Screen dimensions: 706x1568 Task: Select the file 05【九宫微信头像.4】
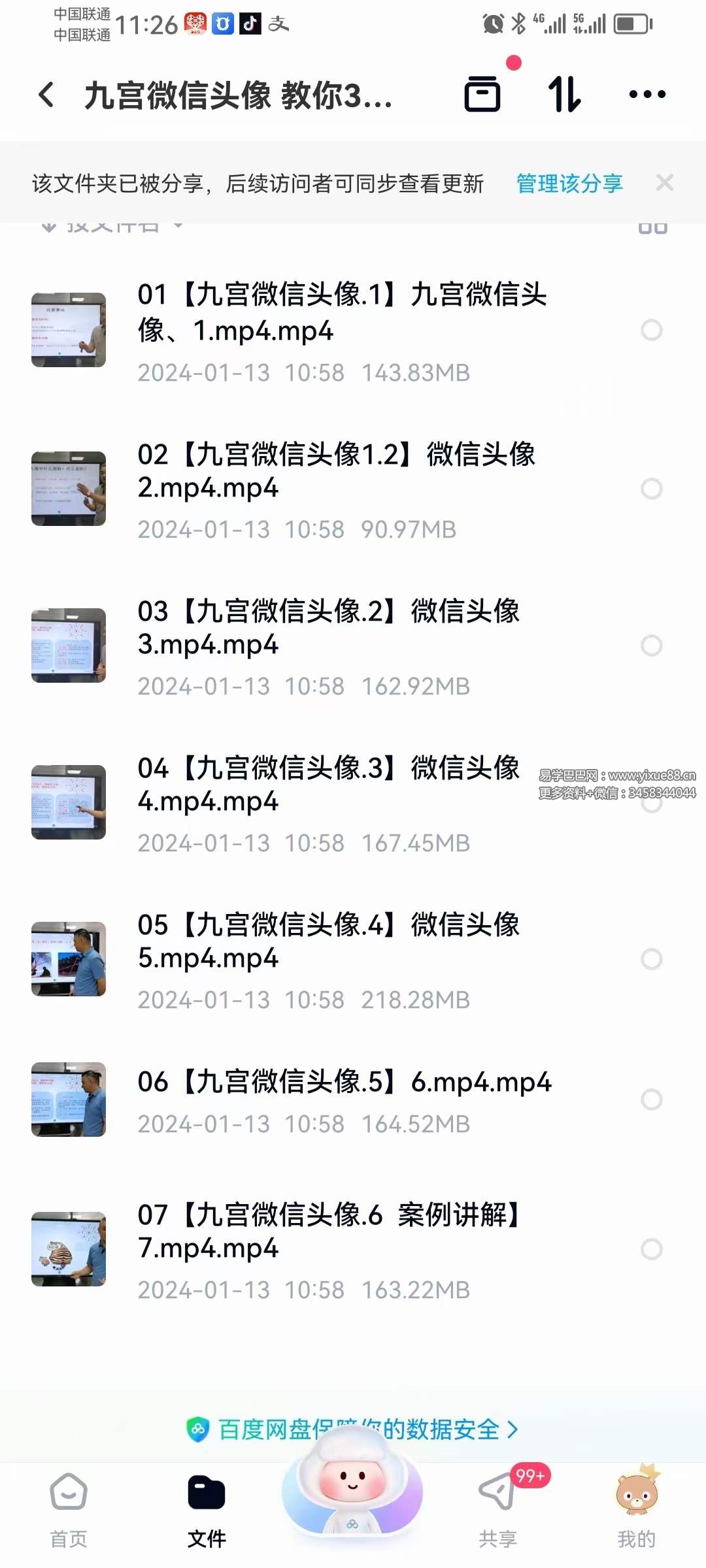tap(651, 959)
